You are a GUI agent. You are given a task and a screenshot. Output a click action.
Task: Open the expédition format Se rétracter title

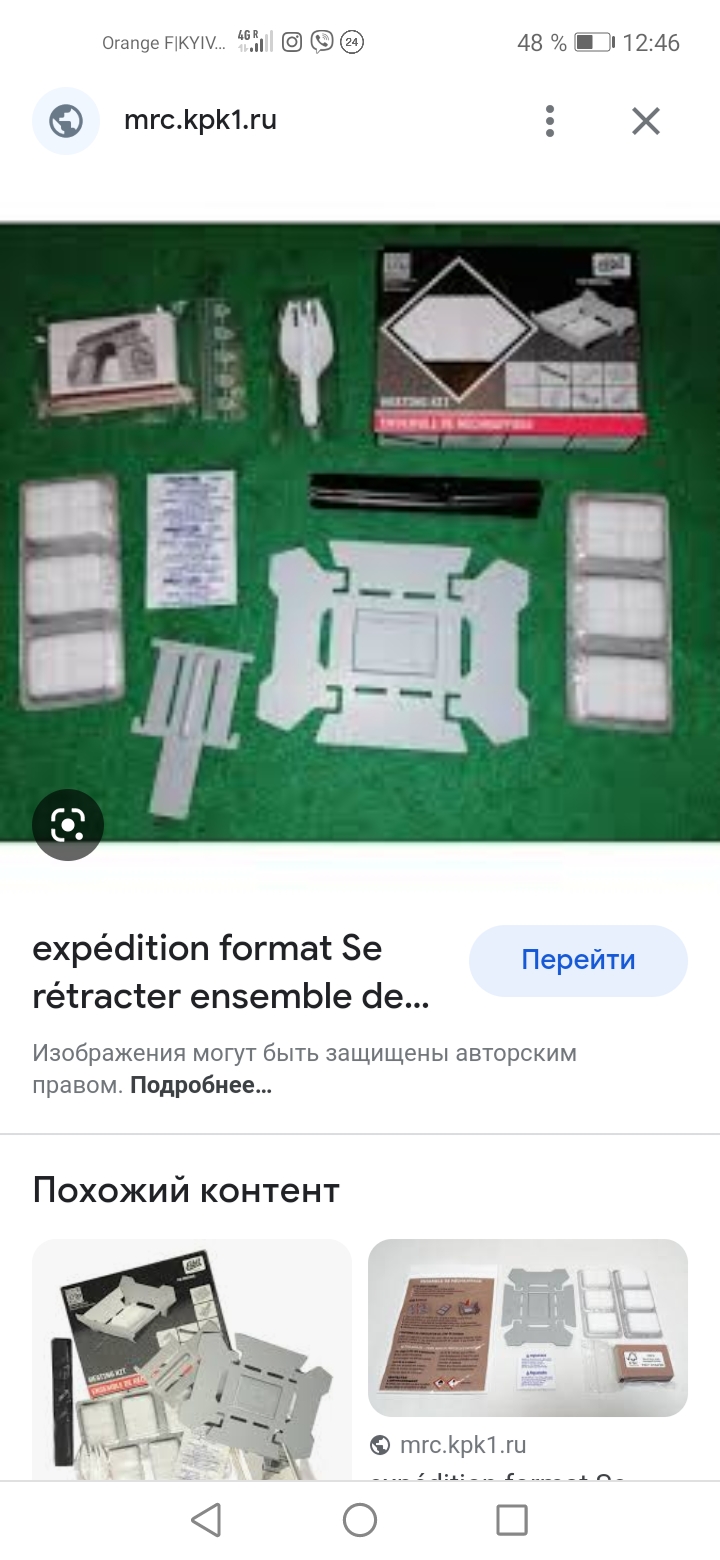(x=231, y=972)
